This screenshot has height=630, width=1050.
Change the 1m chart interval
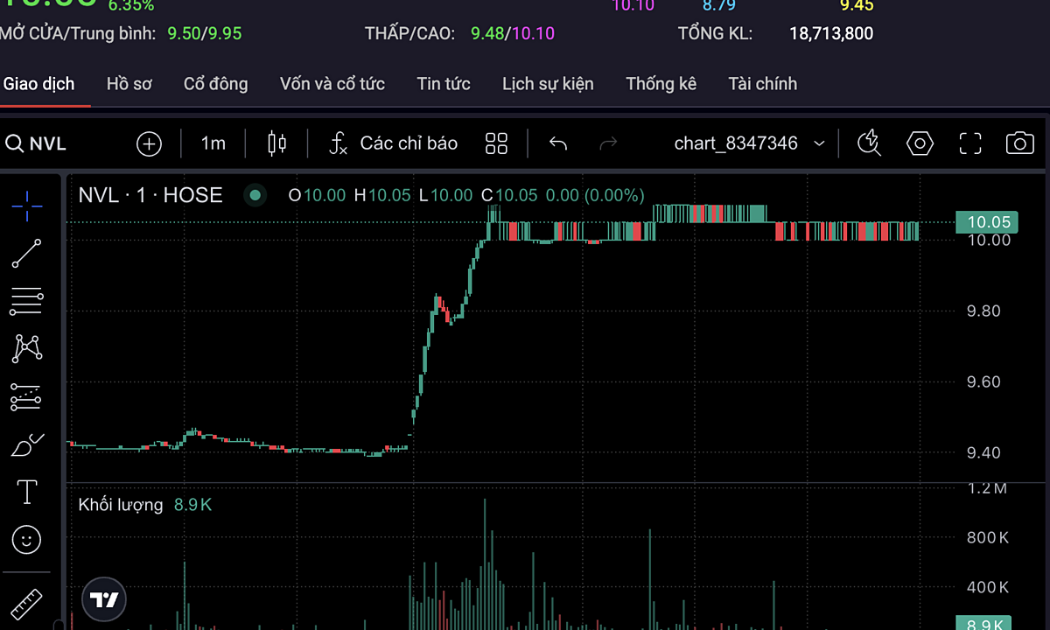tap(213, 144)
